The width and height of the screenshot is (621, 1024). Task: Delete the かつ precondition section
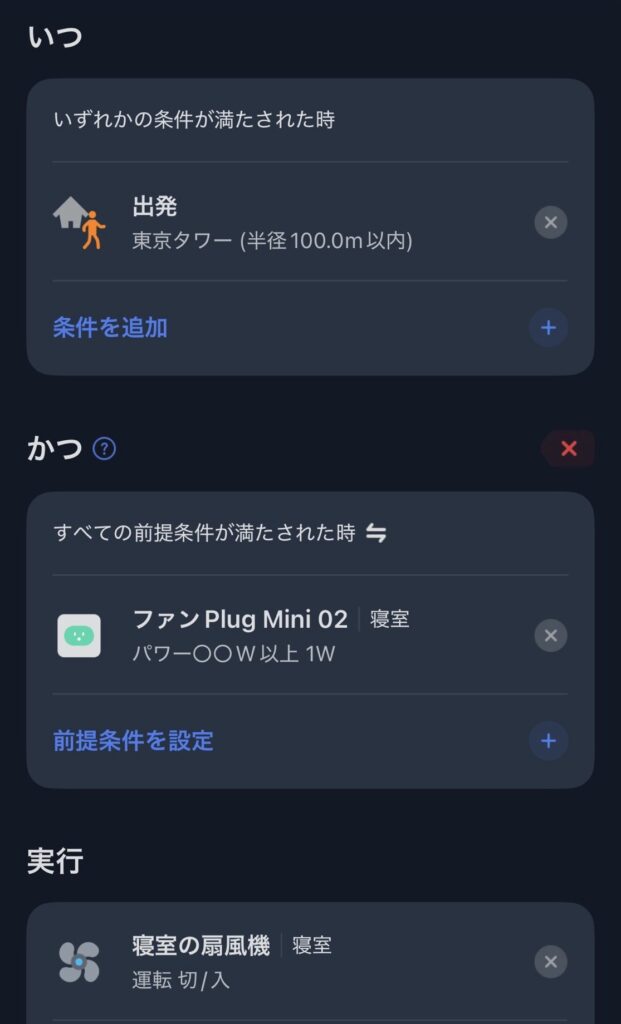[568, 449]
